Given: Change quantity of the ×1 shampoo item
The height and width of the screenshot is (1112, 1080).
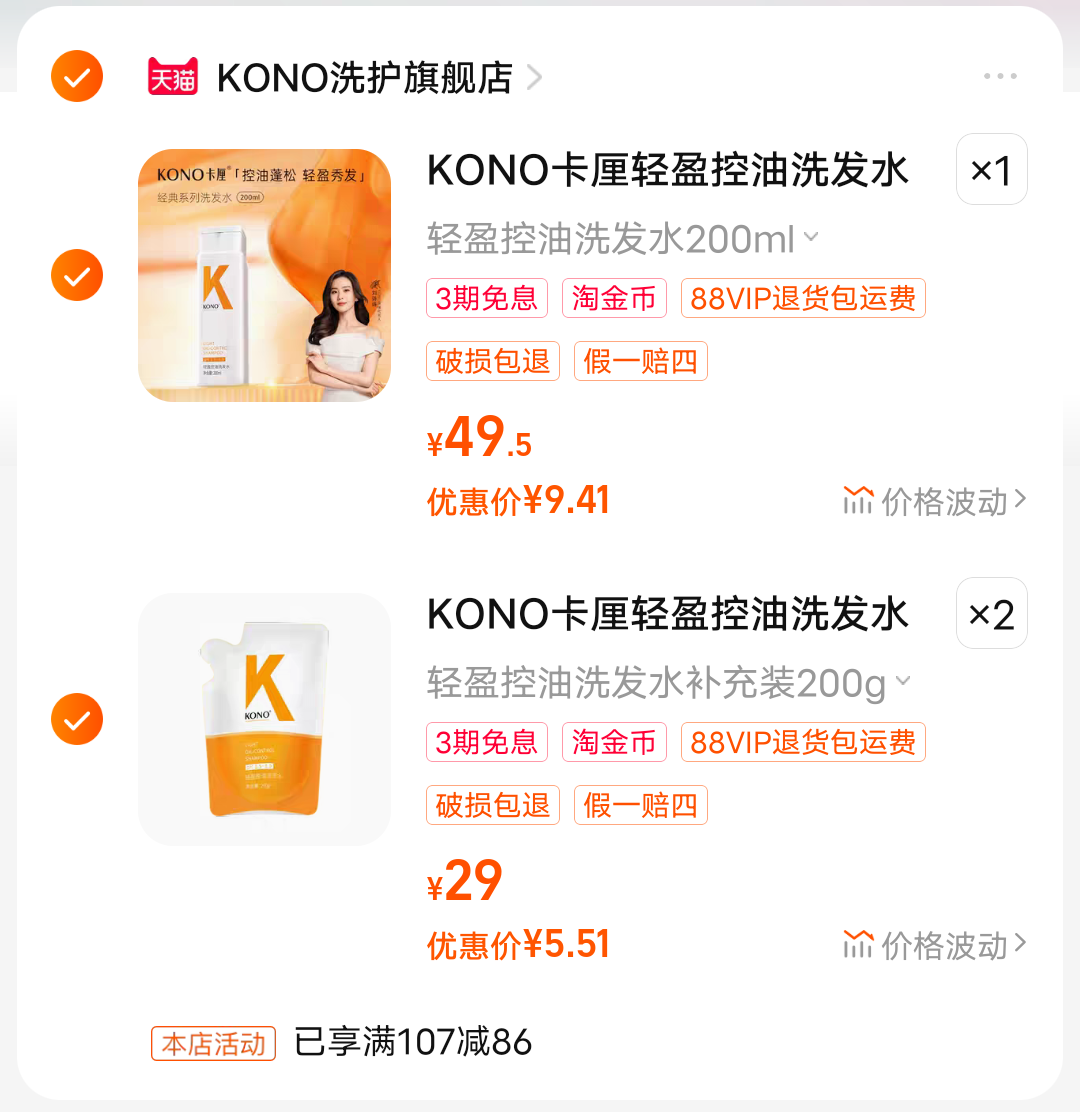Looking at the screenshot, I should click(991, 170).
